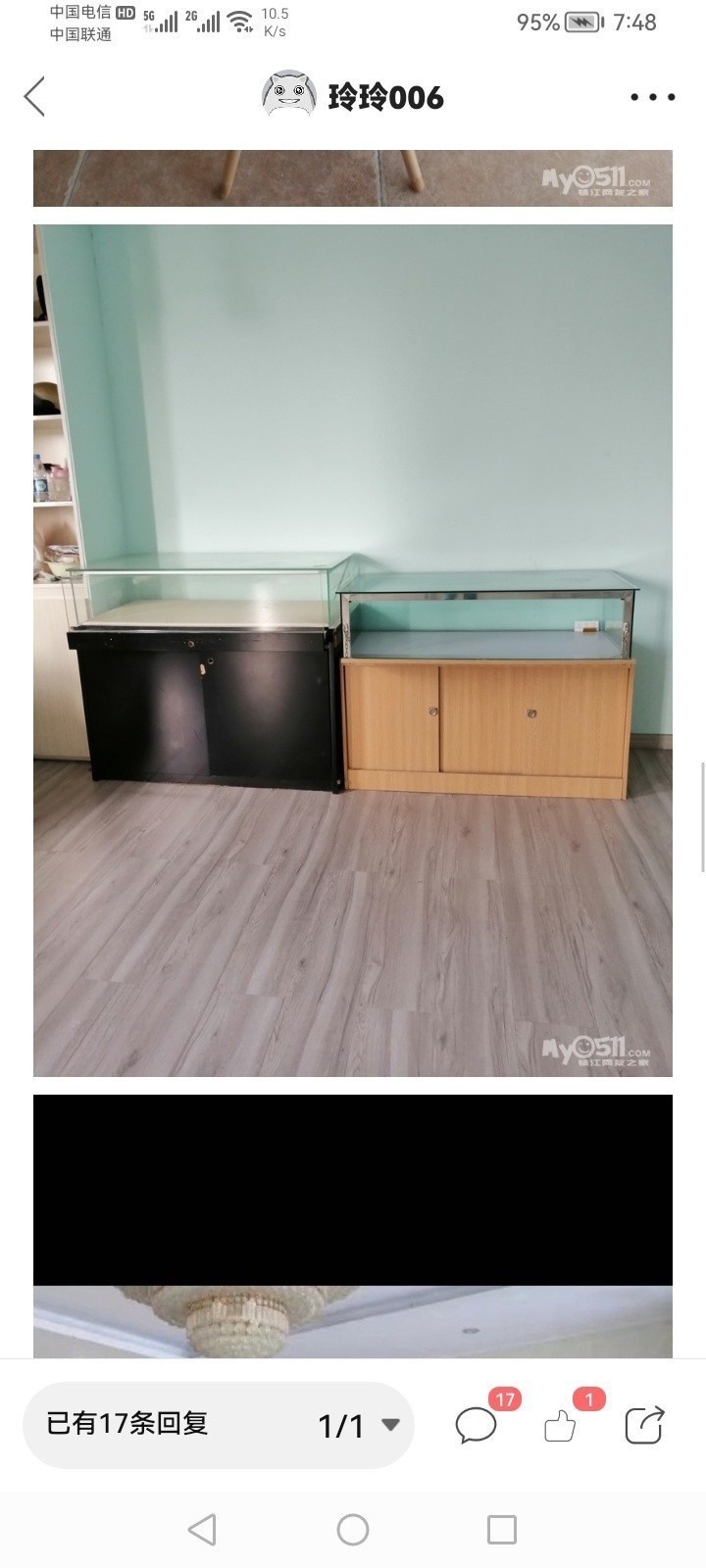Screen dimensions: 706x1568
Task: Open recent apps from navigation bar
Action: [x=502, y=1529]
